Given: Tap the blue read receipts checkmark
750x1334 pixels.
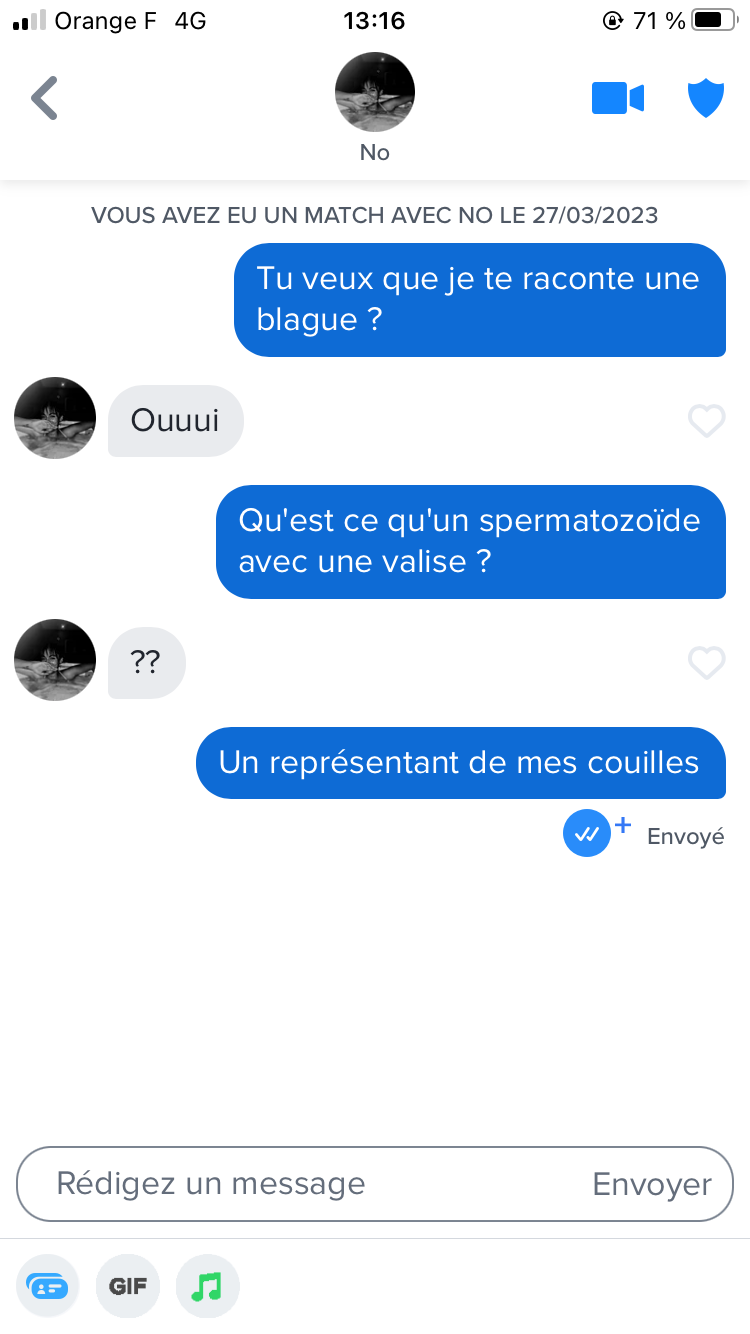Looking at the screenshot, I should [x=587, y=833].
